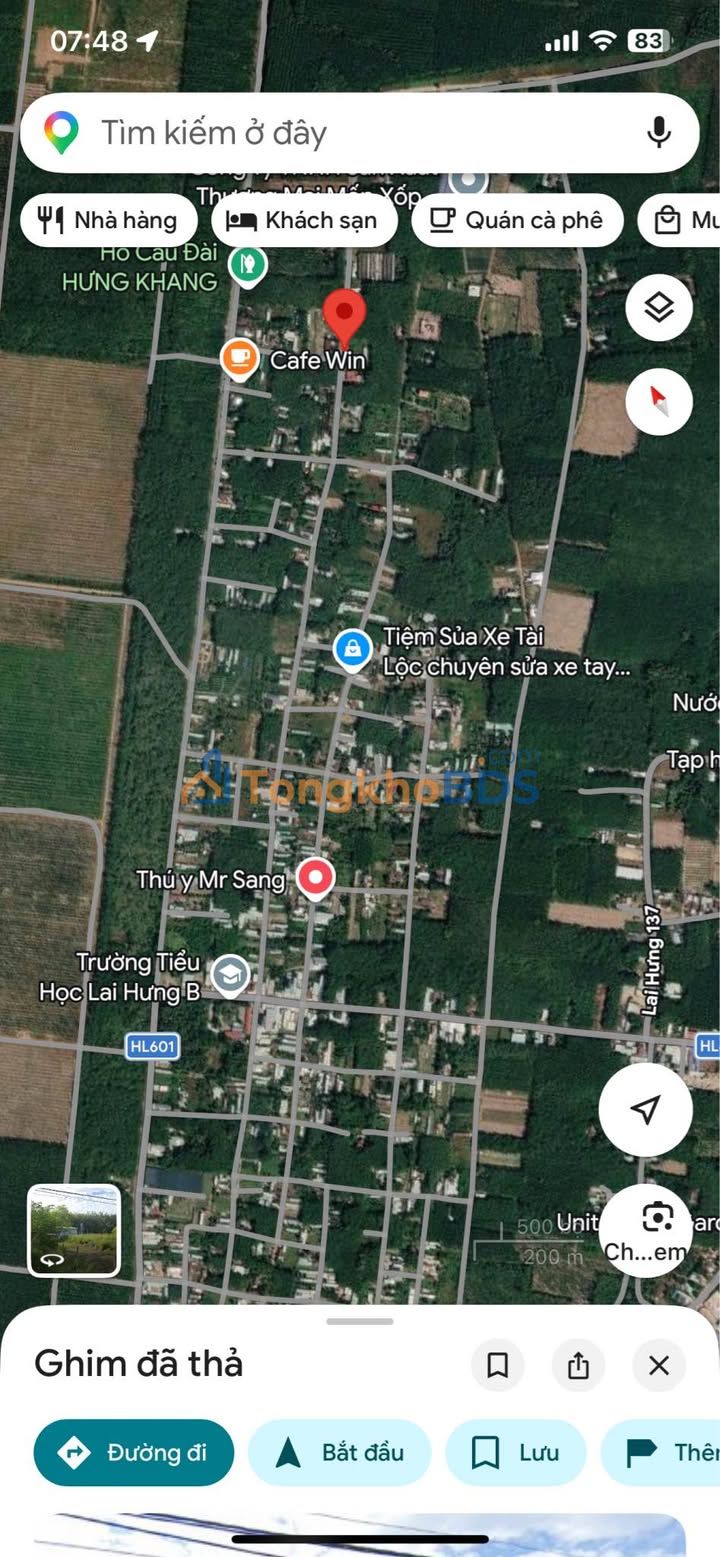Open the Street View thumbnail
Screen dimensions: 720x1557
pyautogui.click(x=74, y=1230)
